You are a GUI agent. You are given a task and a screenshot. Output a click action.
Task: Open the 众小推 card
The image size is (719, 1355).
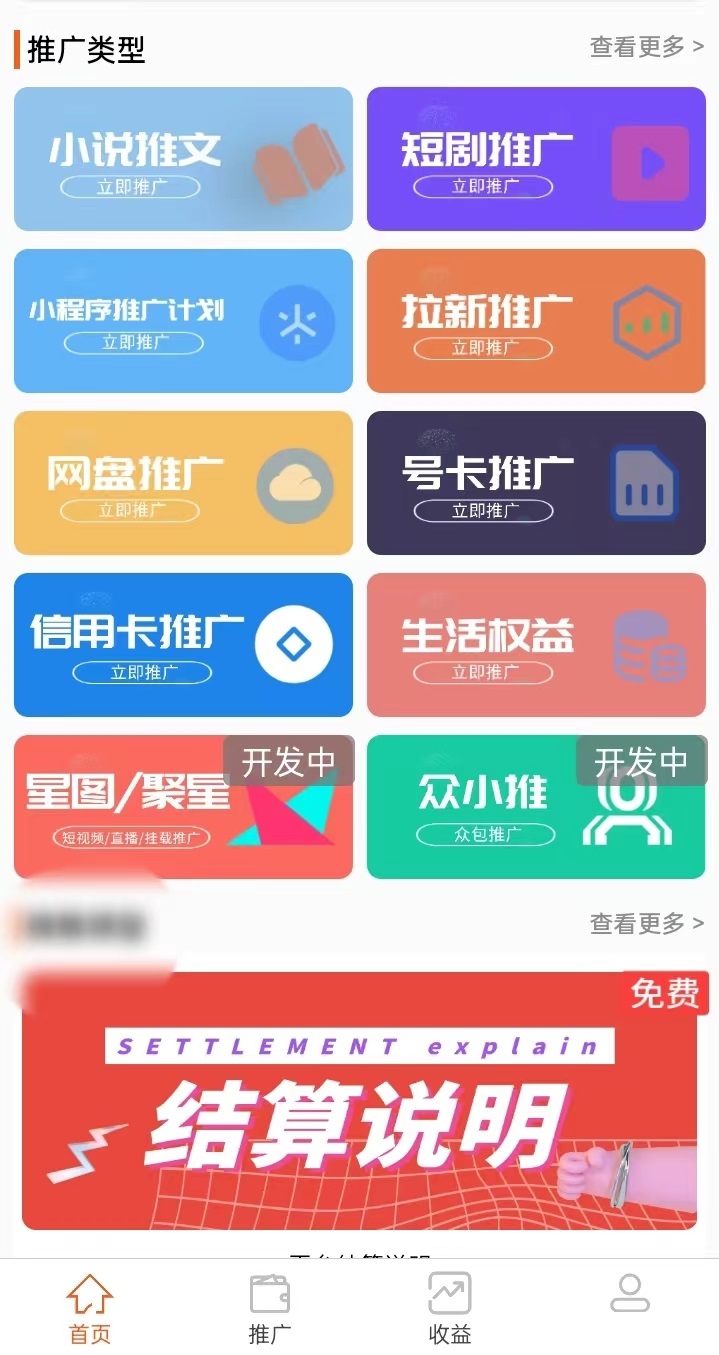(x=536, y=808)
